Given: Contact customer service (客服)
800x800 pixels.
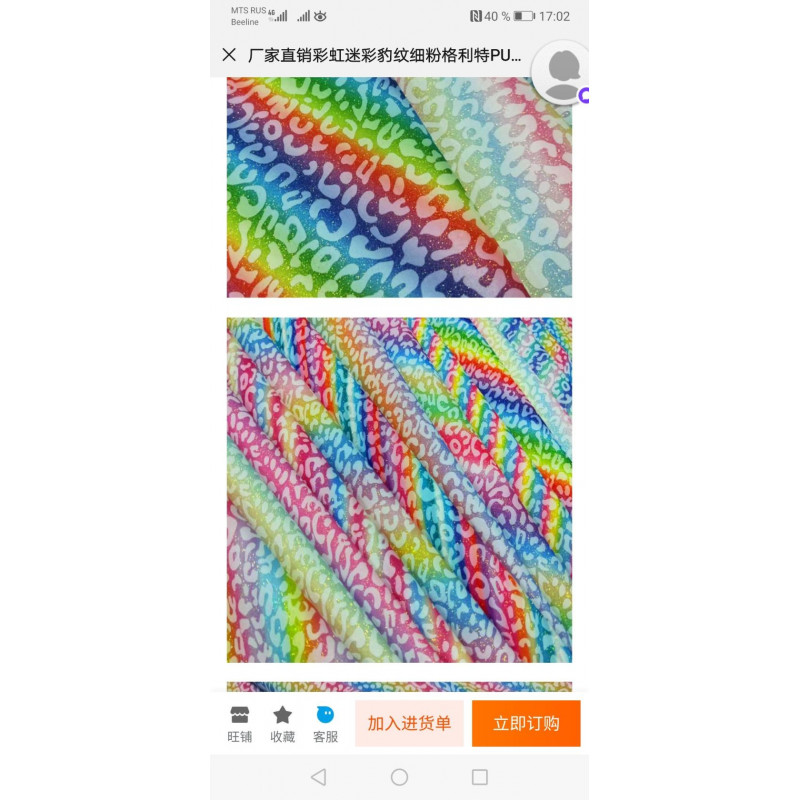Looking at the screenshot, I should pos(326,724).
